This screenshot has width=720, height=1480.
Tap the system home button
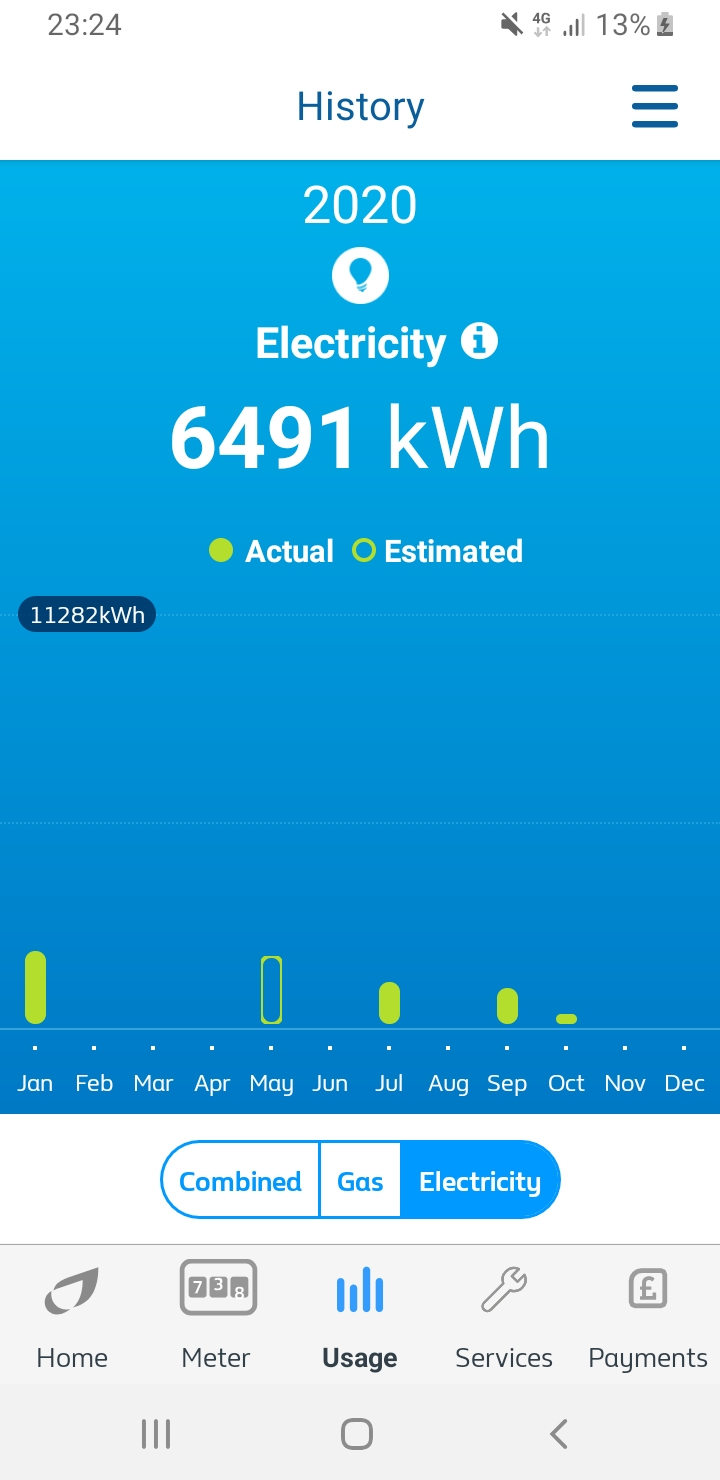(x=357, y=1434)
